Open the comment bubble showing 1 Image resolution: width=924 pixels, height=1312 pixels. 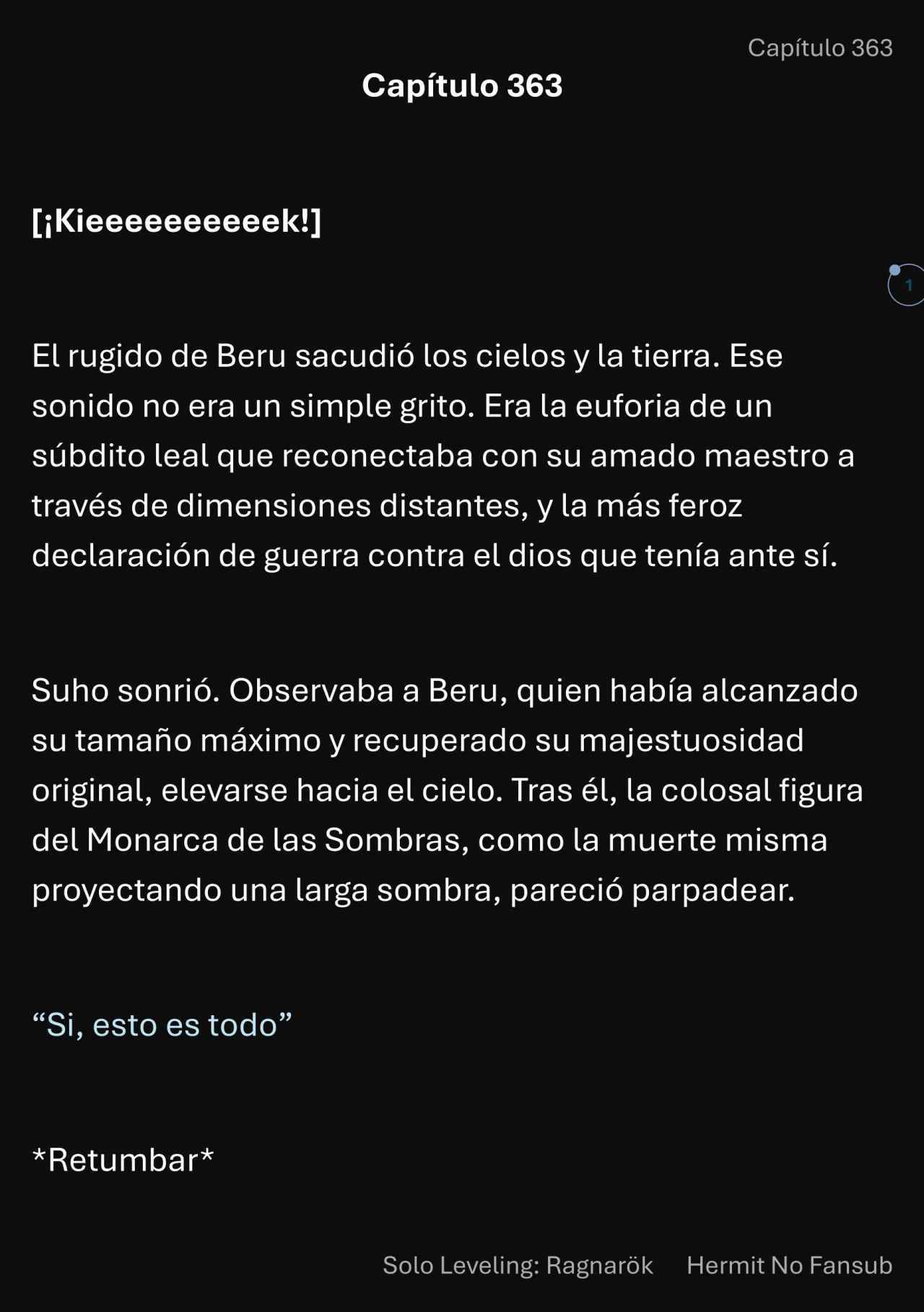pos(907,285)
